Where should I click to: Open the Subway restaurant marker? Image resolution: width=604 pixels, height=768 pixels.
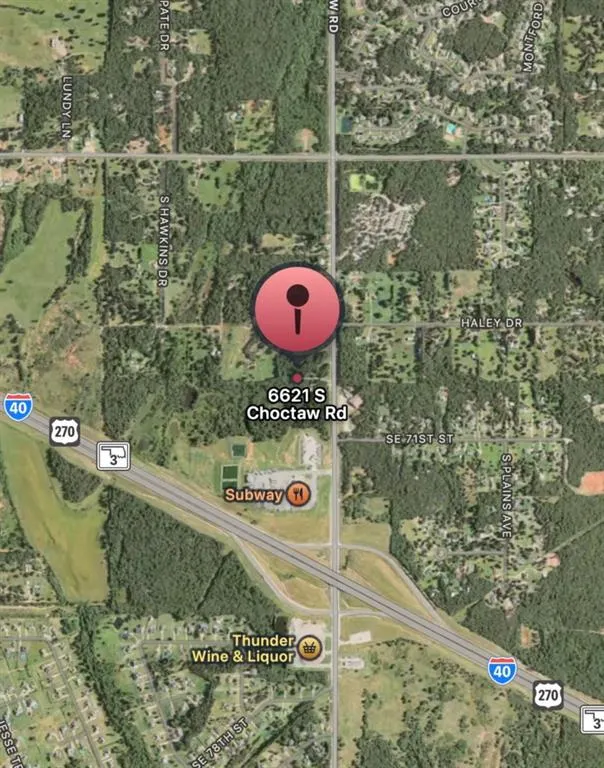coord(298,492)
